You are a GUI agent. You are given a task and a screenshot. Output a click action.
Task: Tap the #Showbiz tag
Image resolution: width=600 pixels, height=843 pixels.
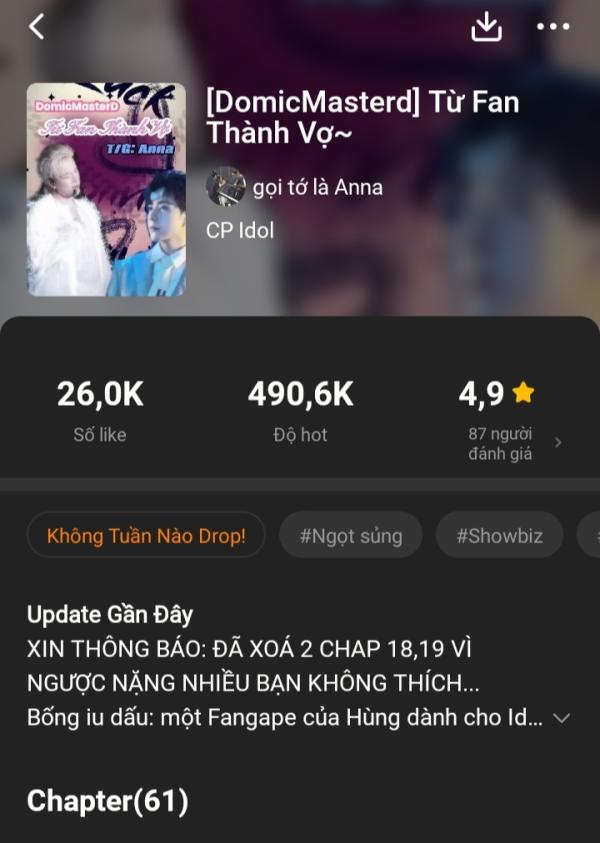tap(499, 535)
